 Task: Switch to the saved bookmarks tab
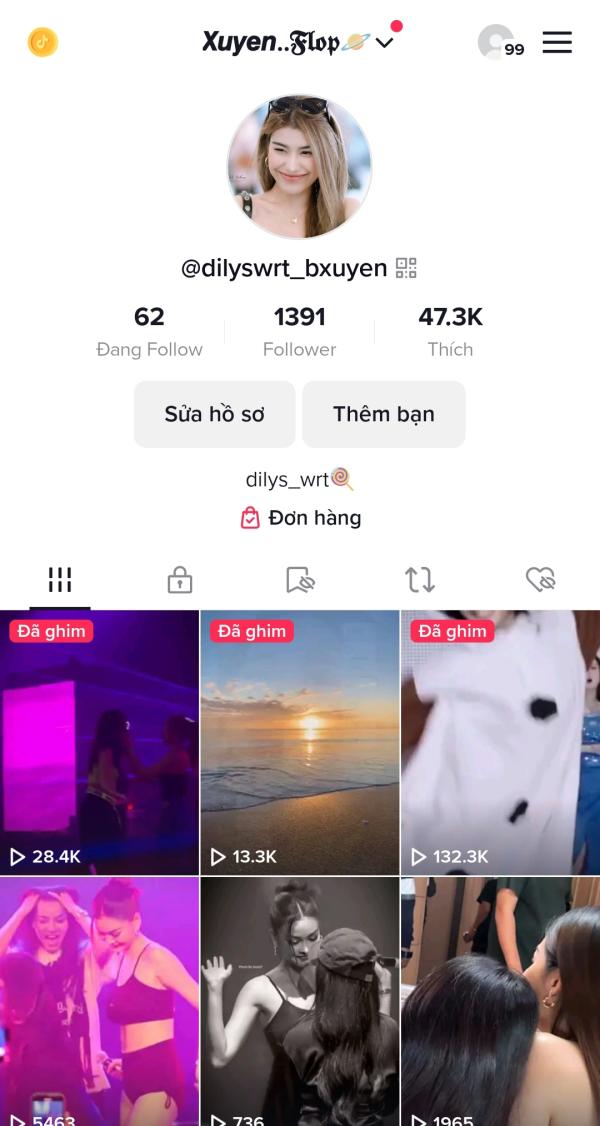(x=300, y=580)
